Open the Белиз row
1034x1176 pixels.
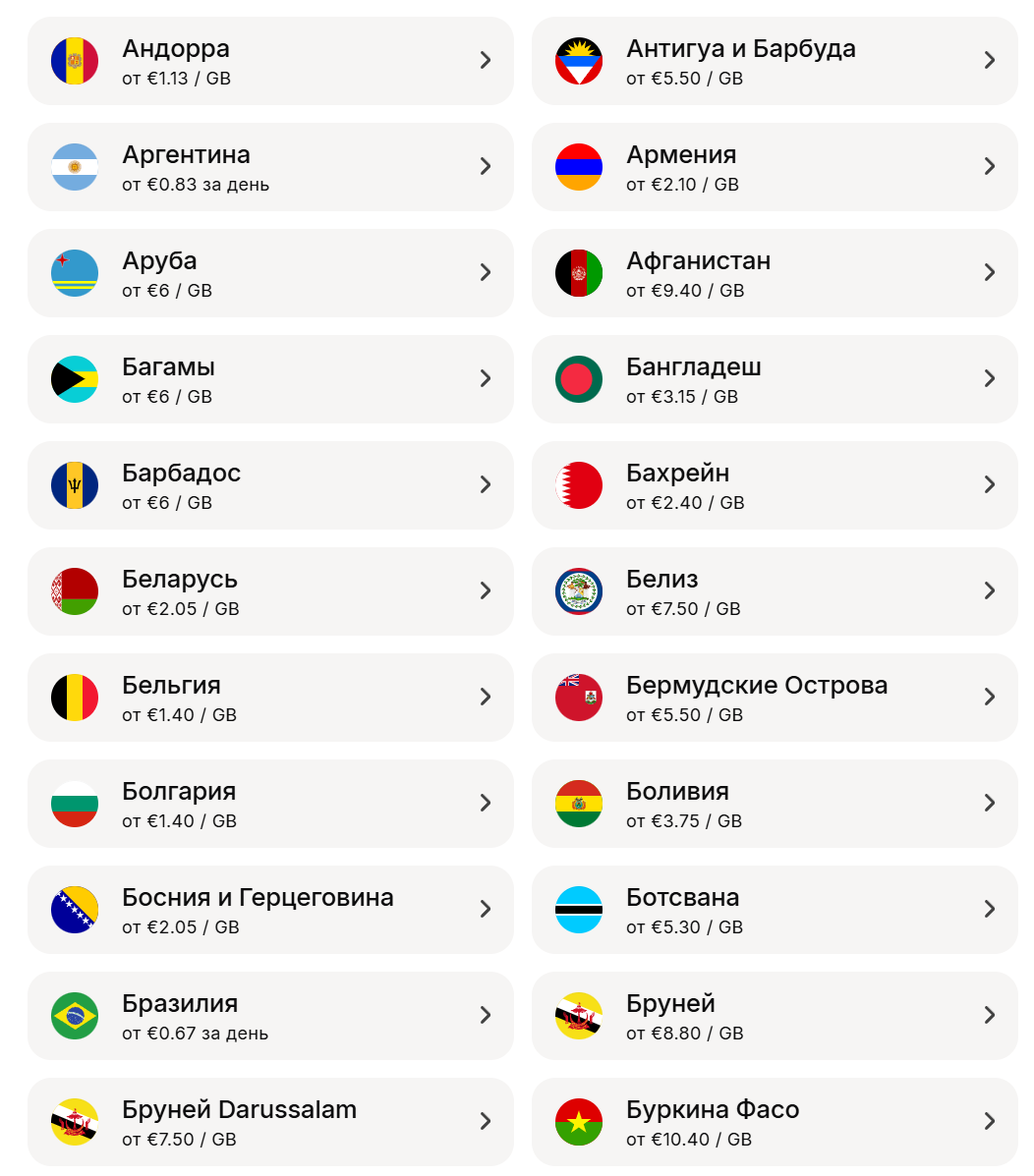point(775,591)
